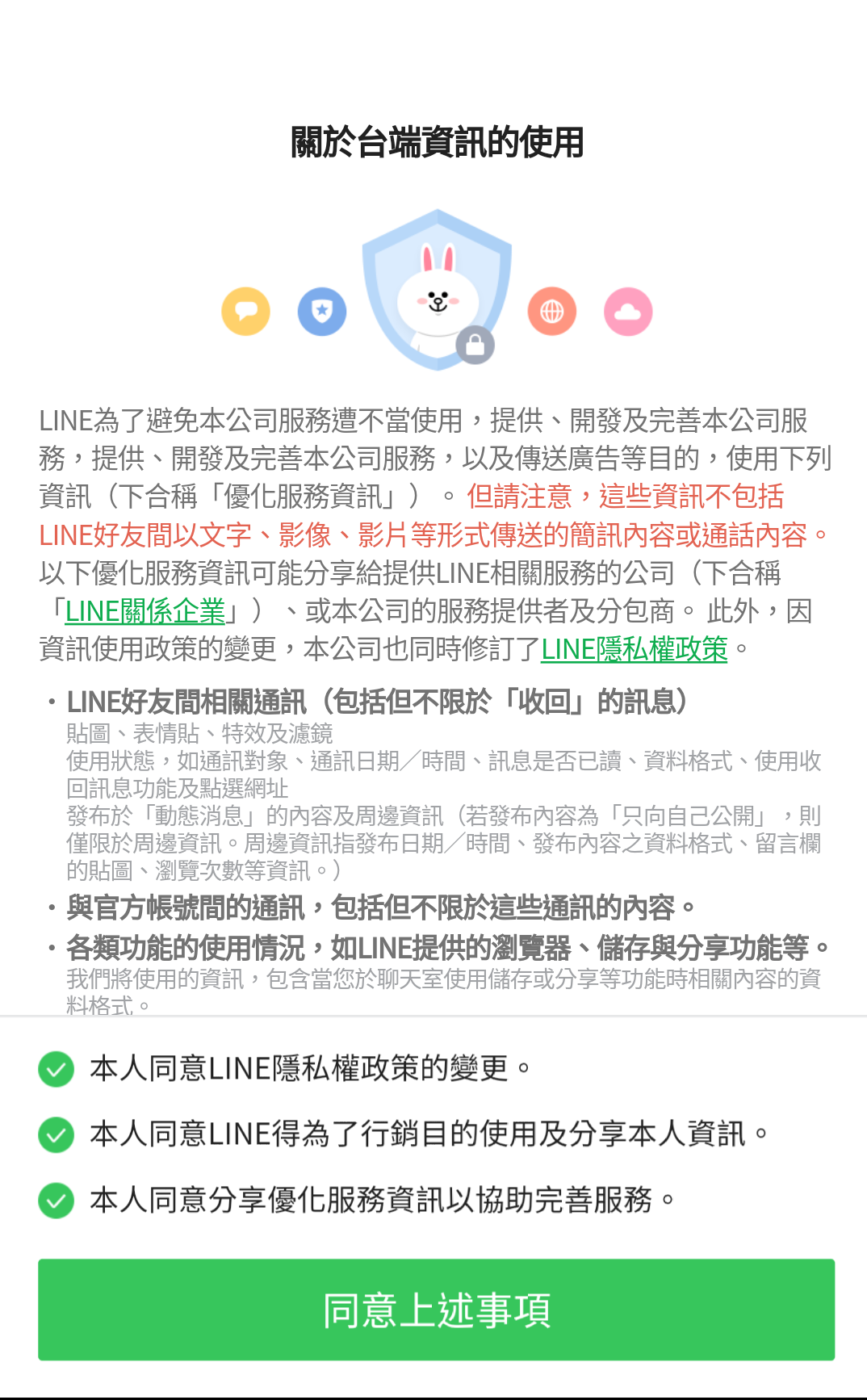Uncheck 本人同意LINE隱私權政策的變更
867x1400 pixels.
57,1069
